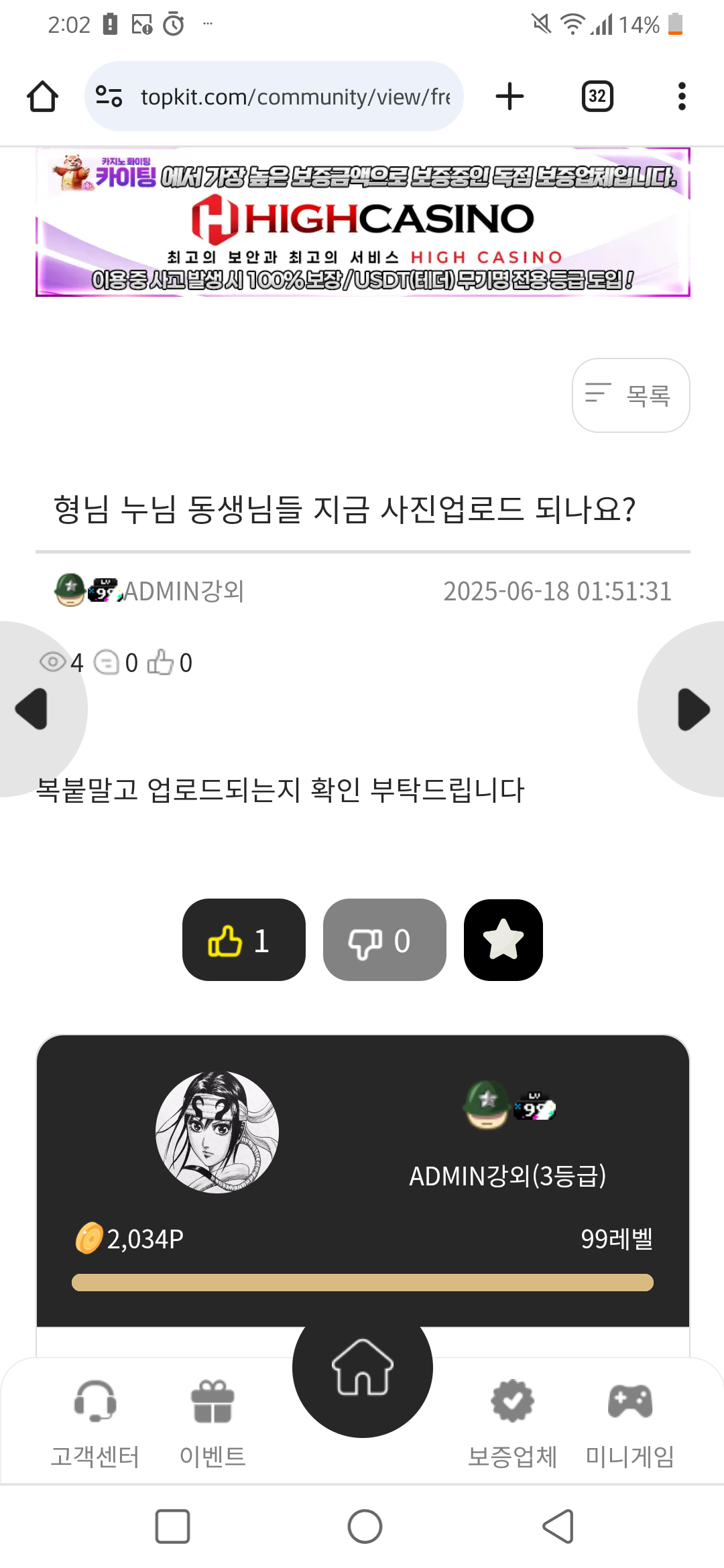Screen dimensions: 724x1568
Task: Go to the browser home page
Action: (x=42, y=96)
